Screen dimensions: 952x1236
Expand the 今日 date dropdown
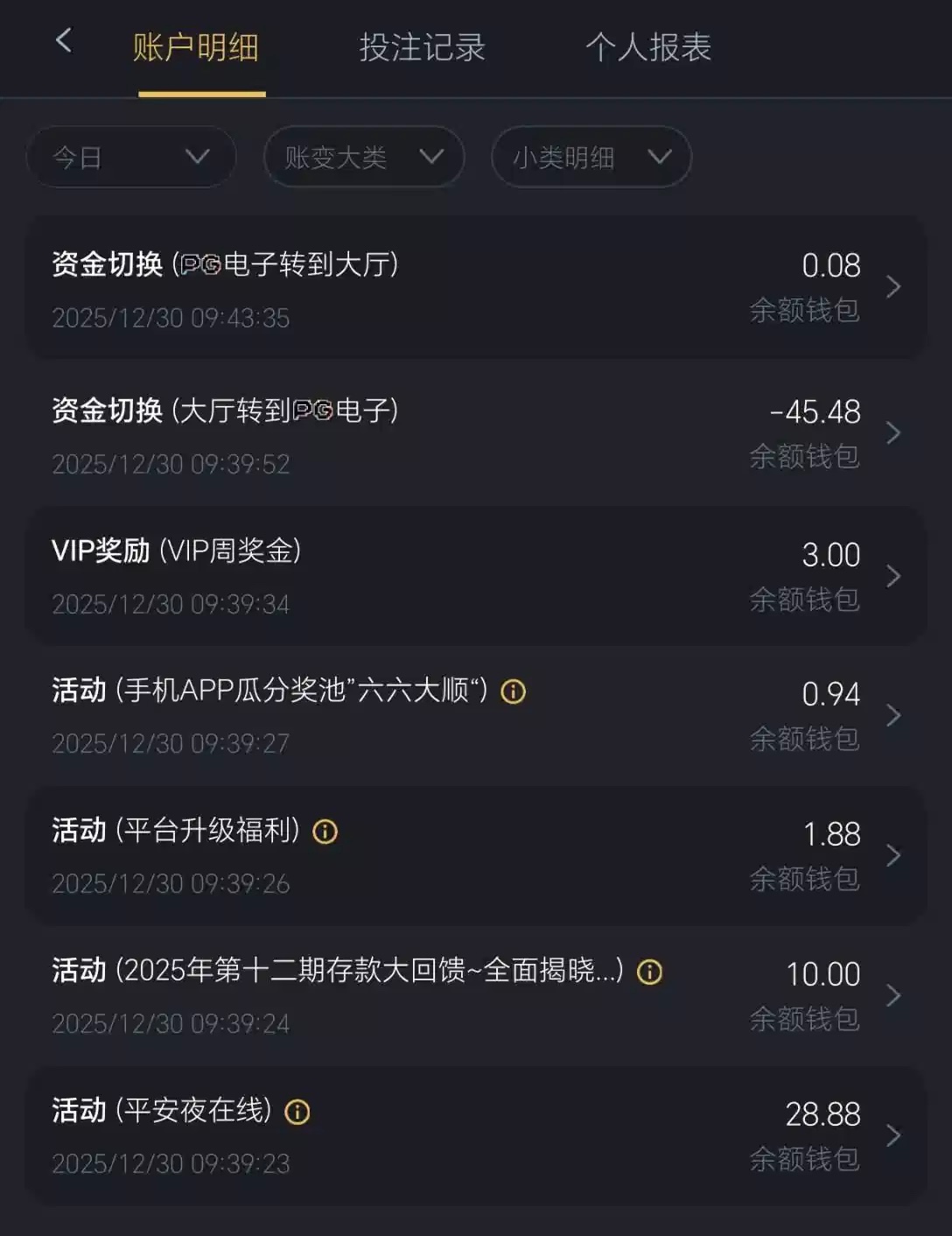pos(131,158)
